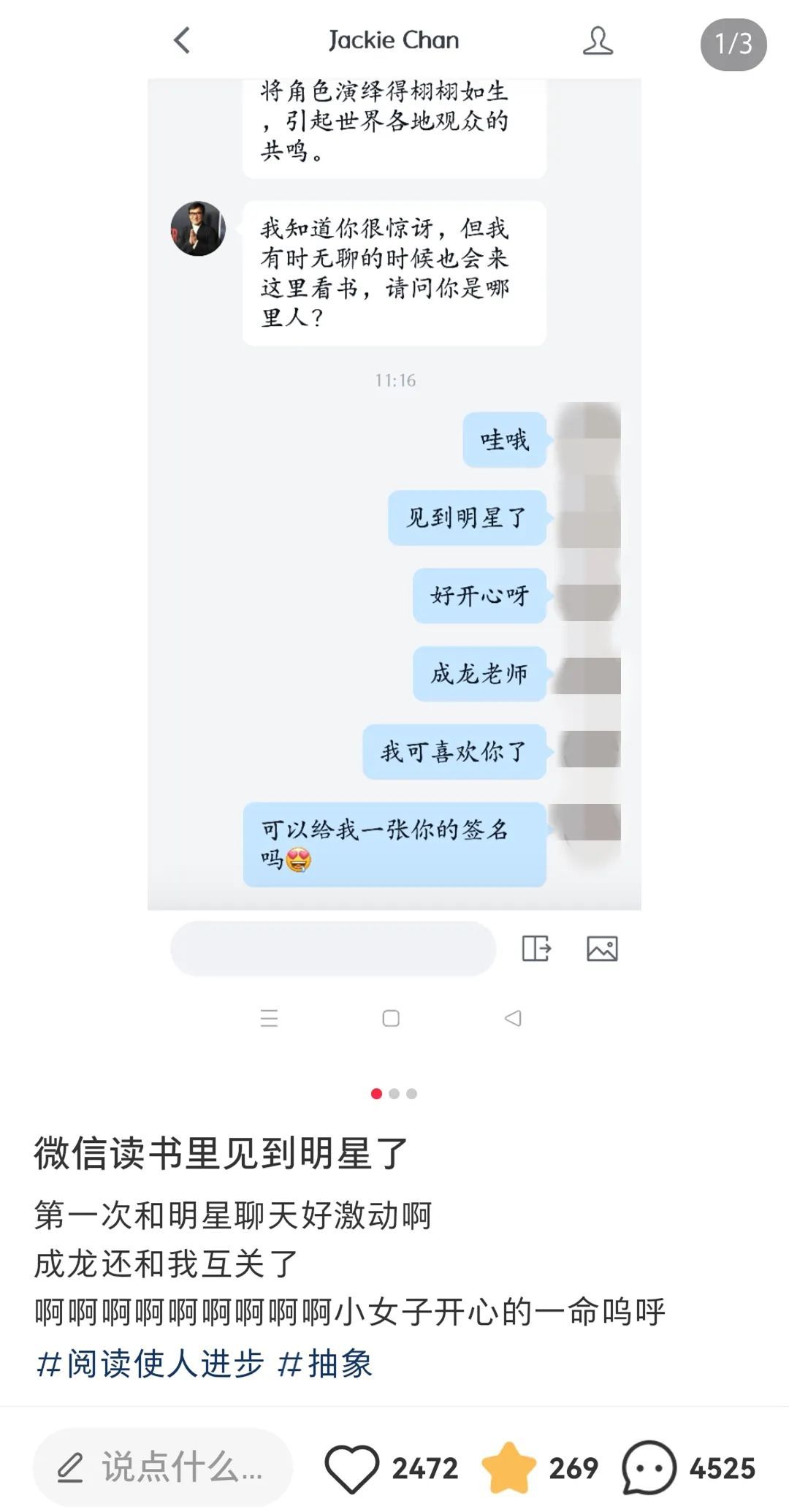789x1512 pixels.
Task: Open the comments via speech bubble icon
Action: pos(648,1467)
